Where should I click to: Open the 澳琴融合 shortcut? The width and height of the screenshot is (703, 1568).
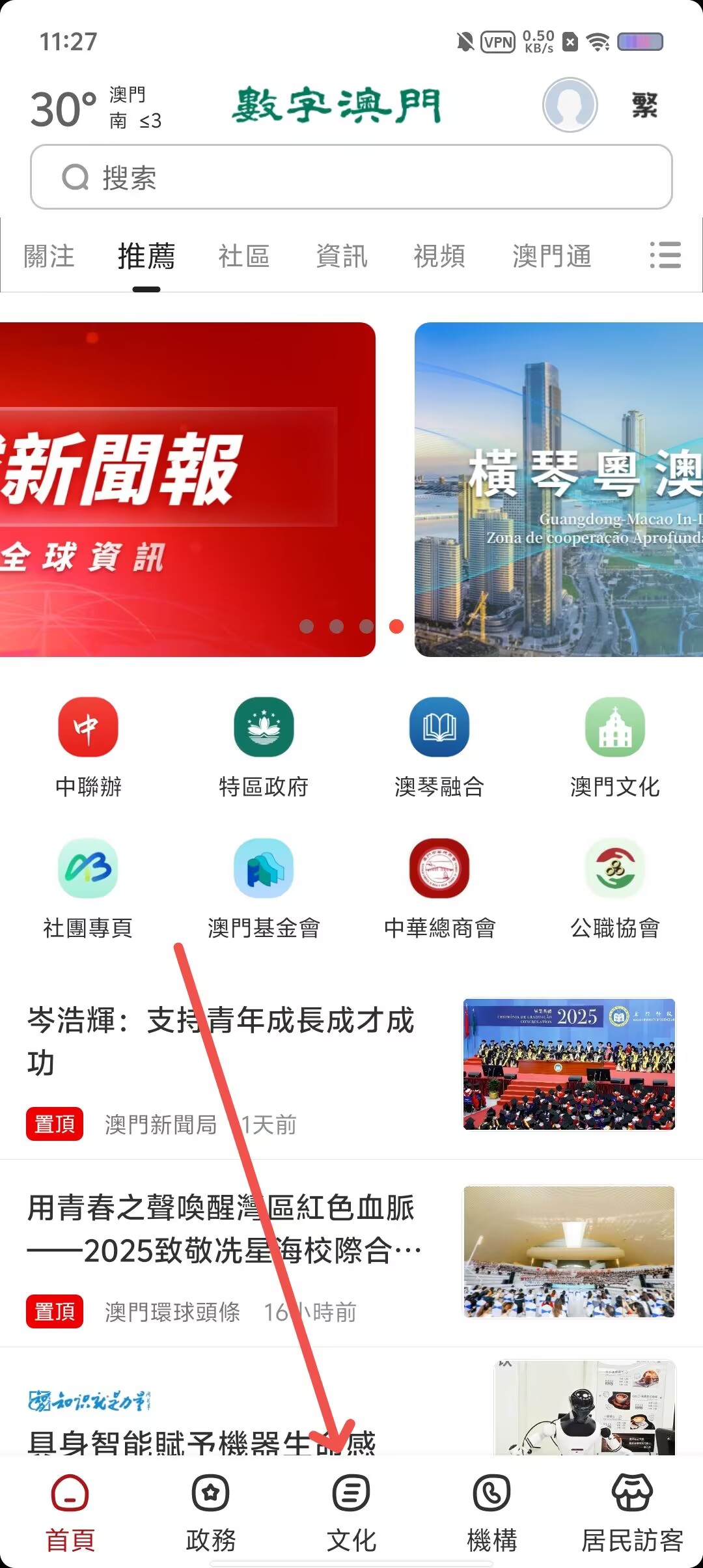pyautogui.click(x=439, y=748)
